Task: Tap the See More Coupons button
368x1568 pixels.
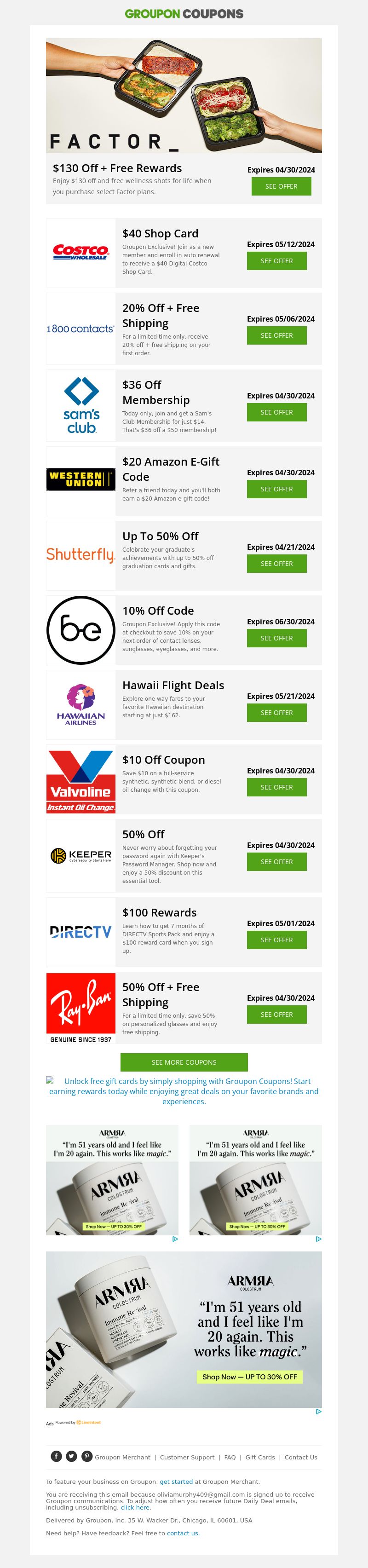Action: point(184,1062)
